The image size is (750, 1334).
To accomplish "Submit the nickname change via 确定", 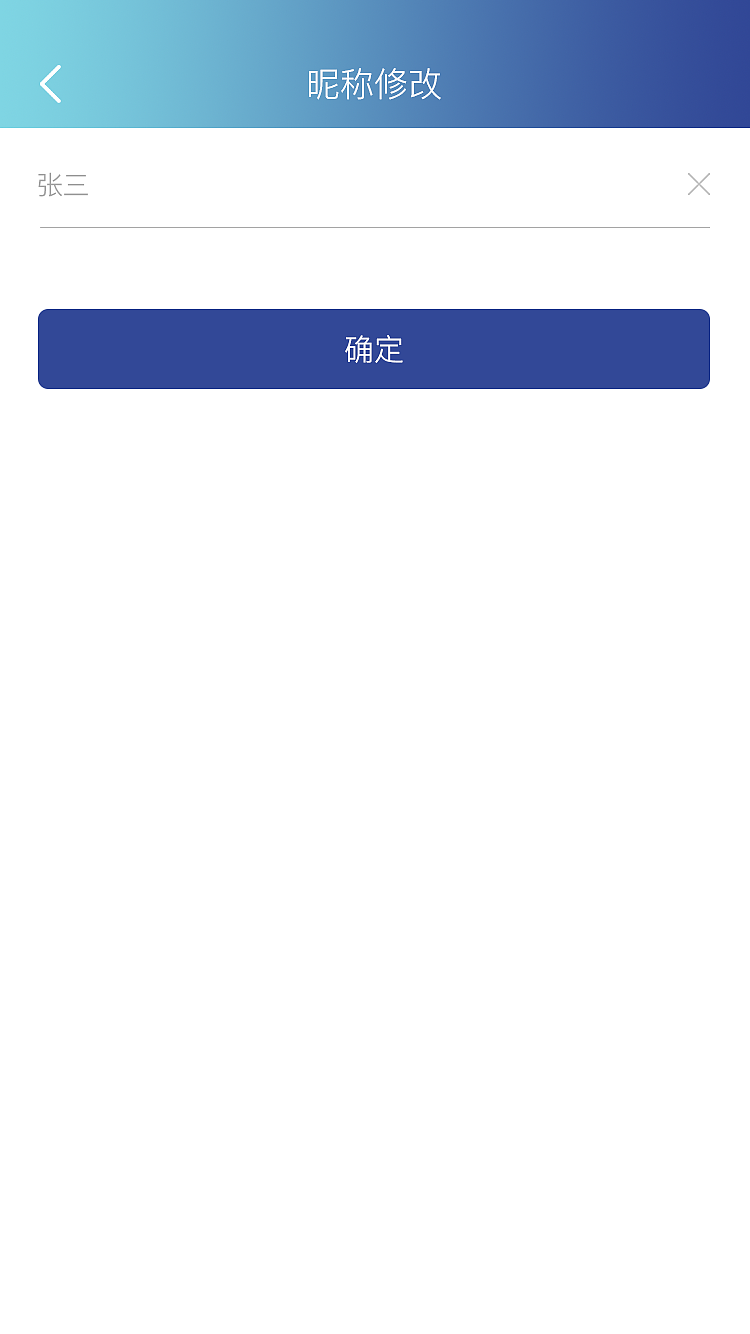I will (x=374, y=349).
